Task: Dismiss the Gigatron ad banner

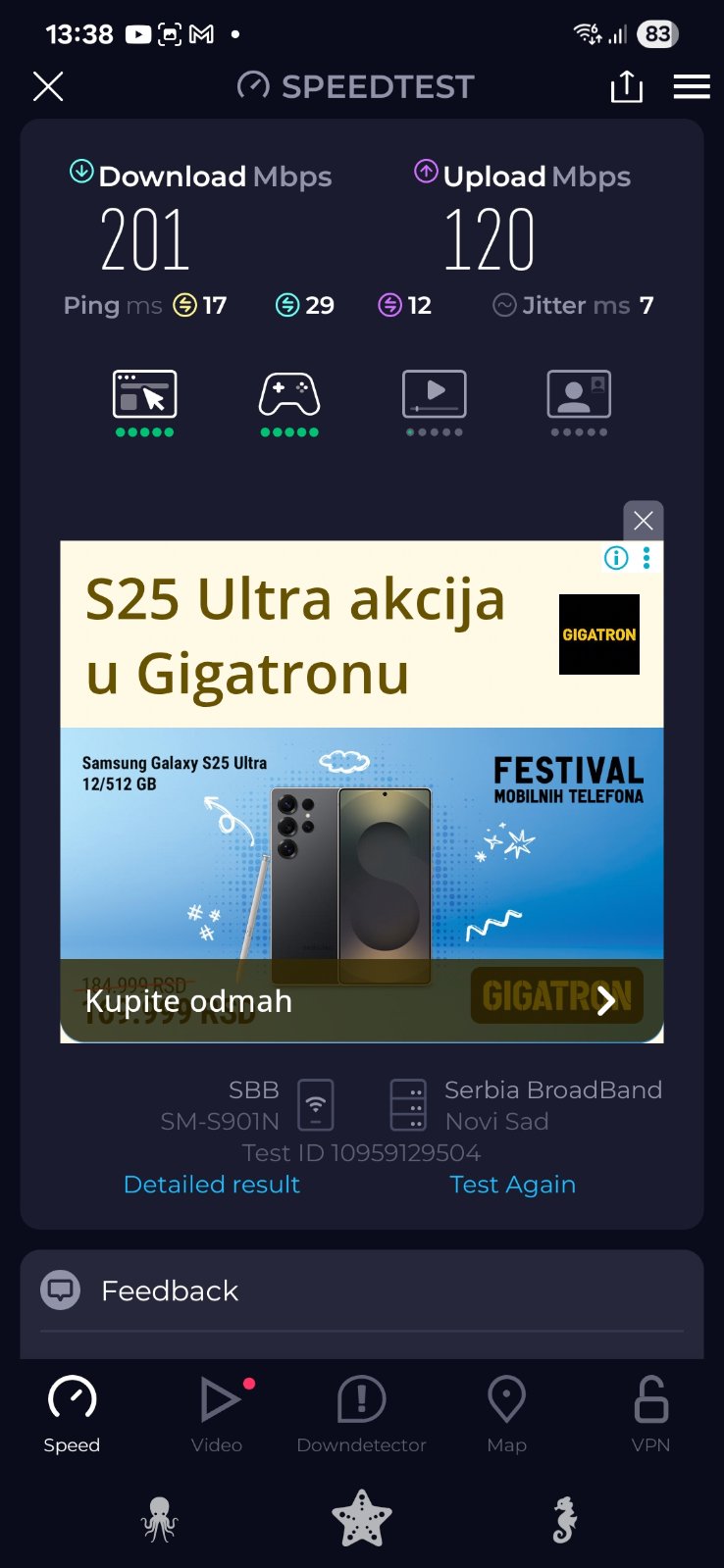Action: (644, 521)
